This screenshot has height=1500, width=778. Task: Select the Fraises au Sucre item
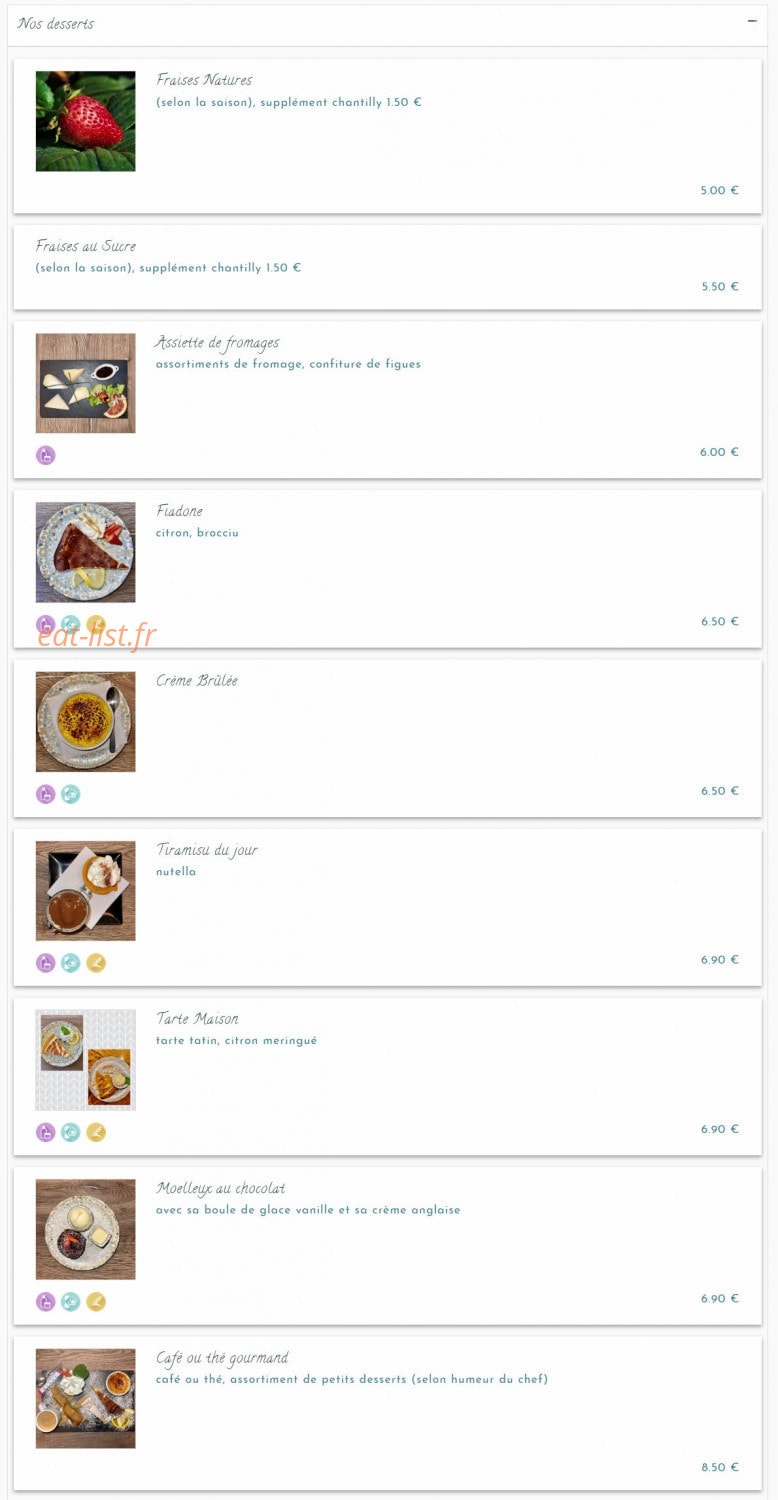[x=388, y=267]
